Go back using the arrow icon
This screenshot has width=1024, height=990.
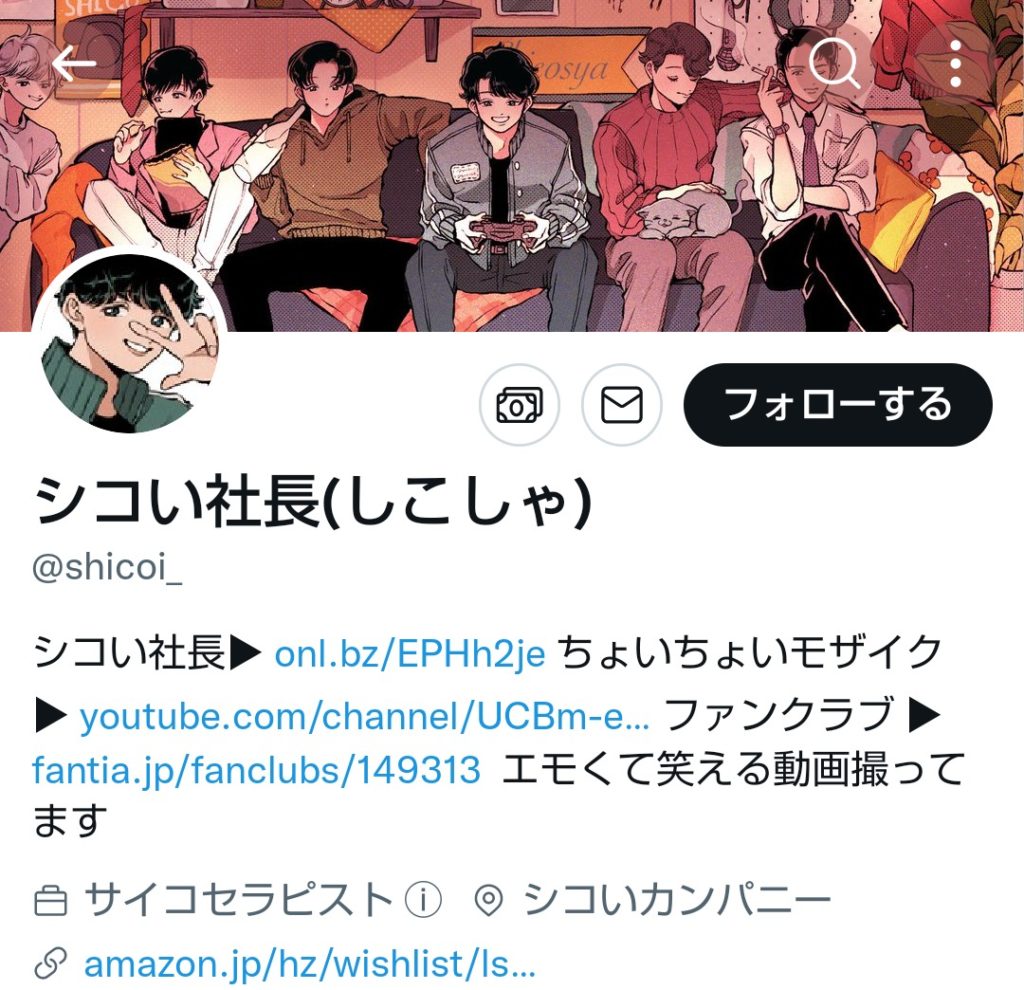[x=73, y=64]
